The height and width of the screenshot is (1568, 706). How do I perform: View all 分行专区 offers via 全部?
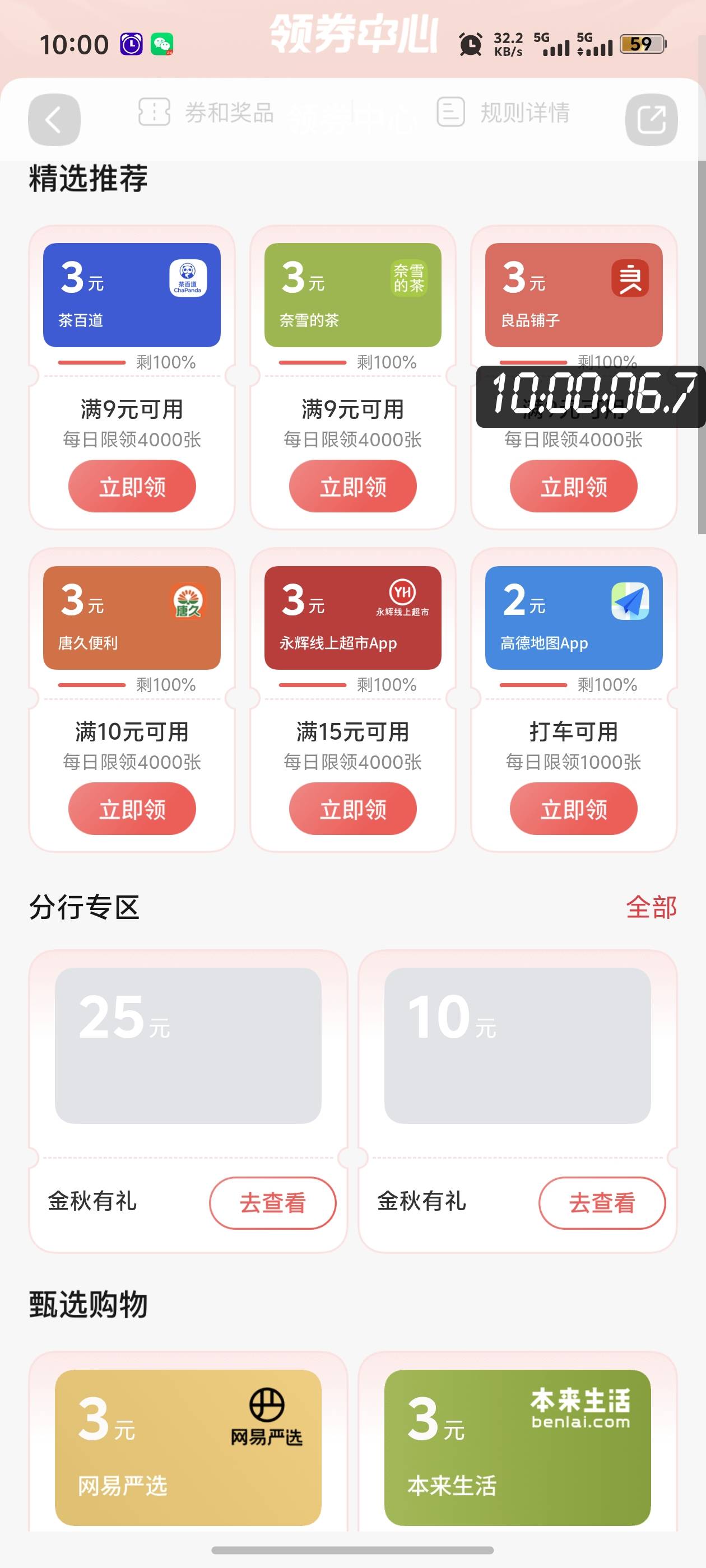point(651,908)
